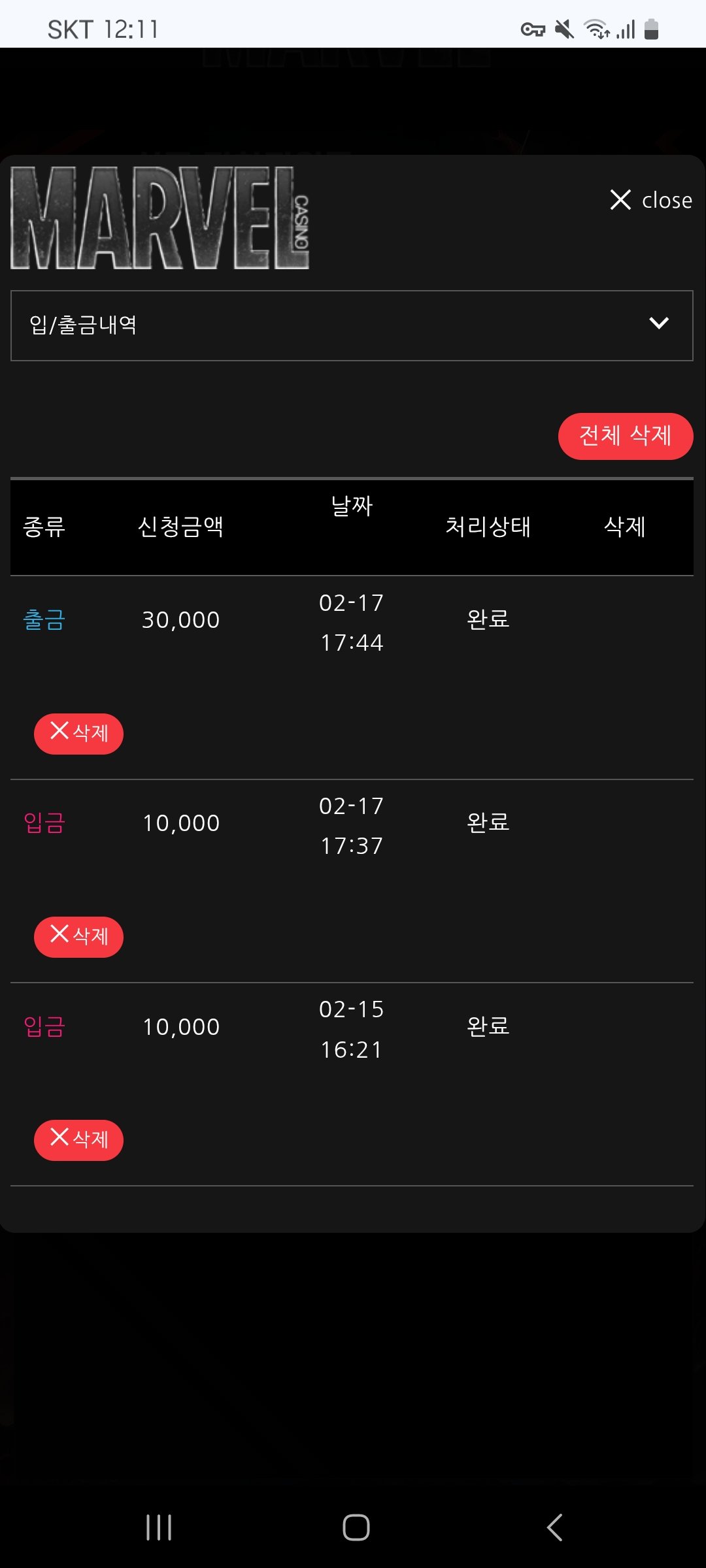
Task: Open recent apps from the navigation bar
Action: tap(159, 1527)
